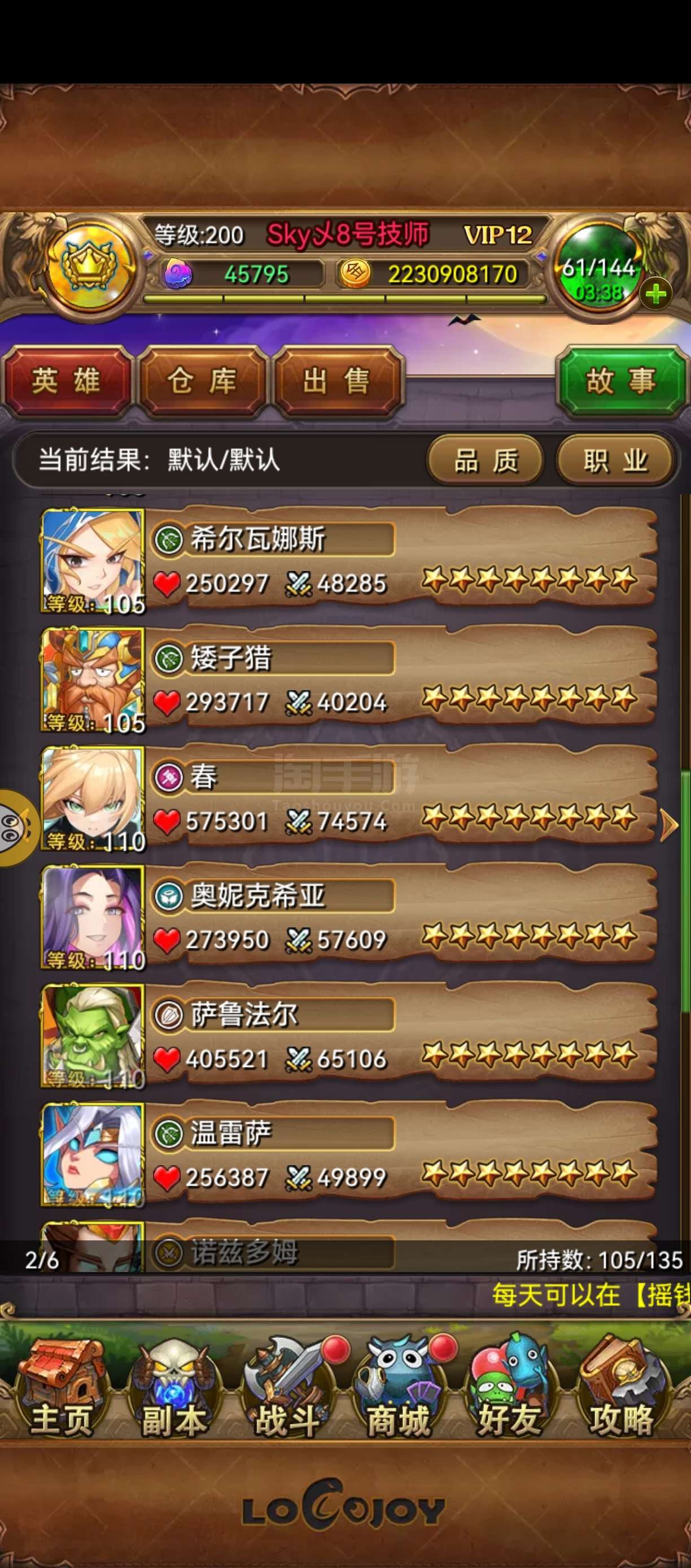The height and width of the screenshot is (1568, 691).
Task: Switch to the 出售 tab
Action: (338, 382)
